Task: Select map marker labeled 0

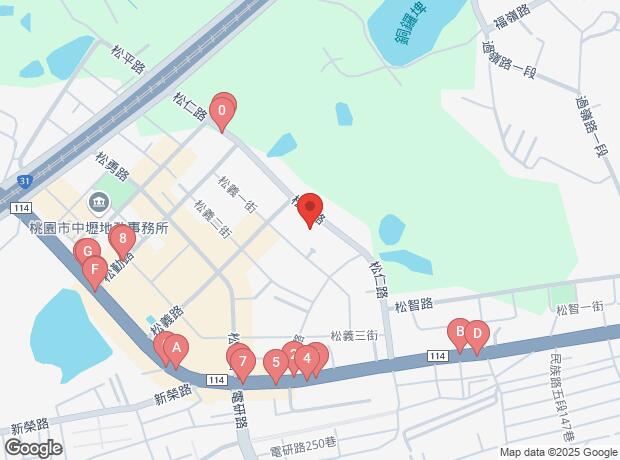Action: point(222,108)
